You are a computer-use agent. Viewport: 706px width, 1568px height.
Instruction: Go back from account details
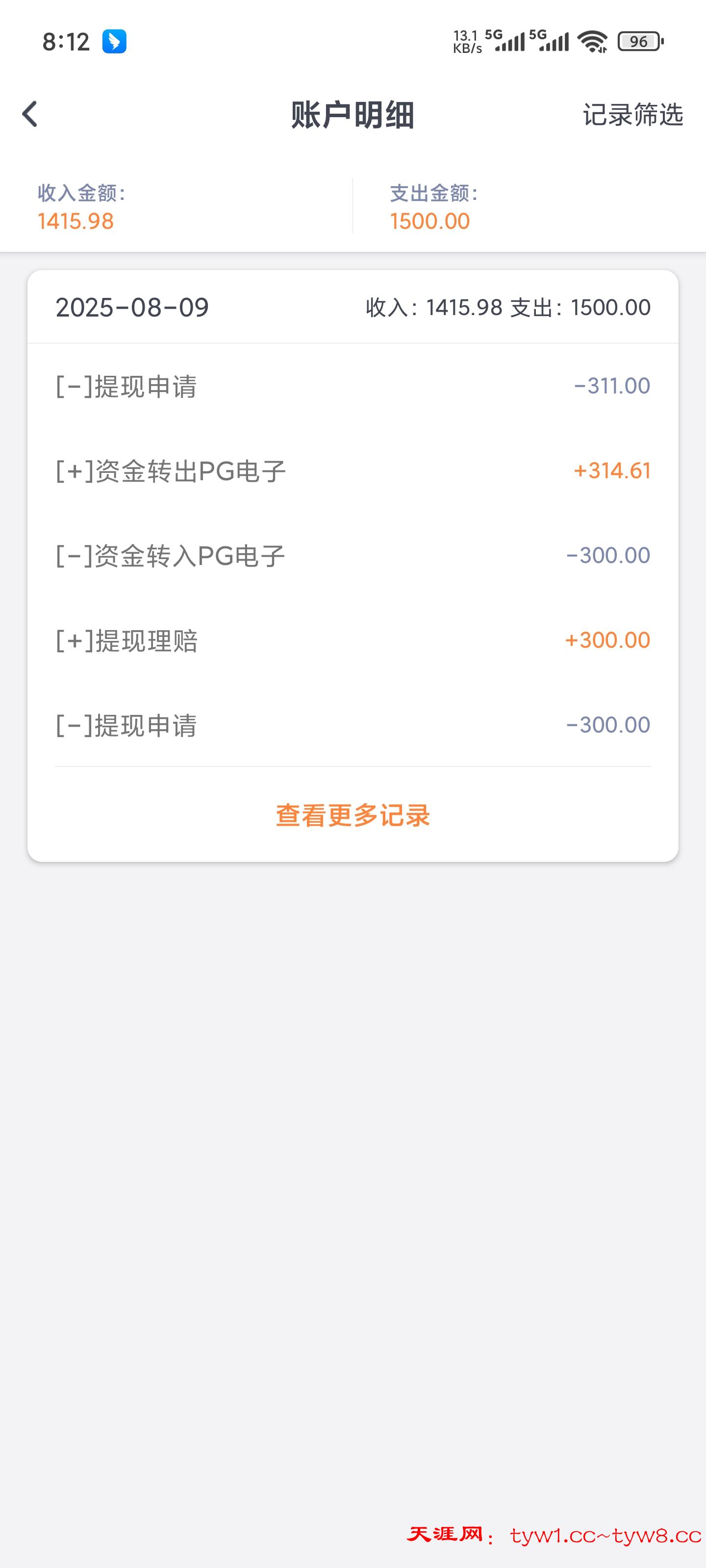[x=30, y=115]
